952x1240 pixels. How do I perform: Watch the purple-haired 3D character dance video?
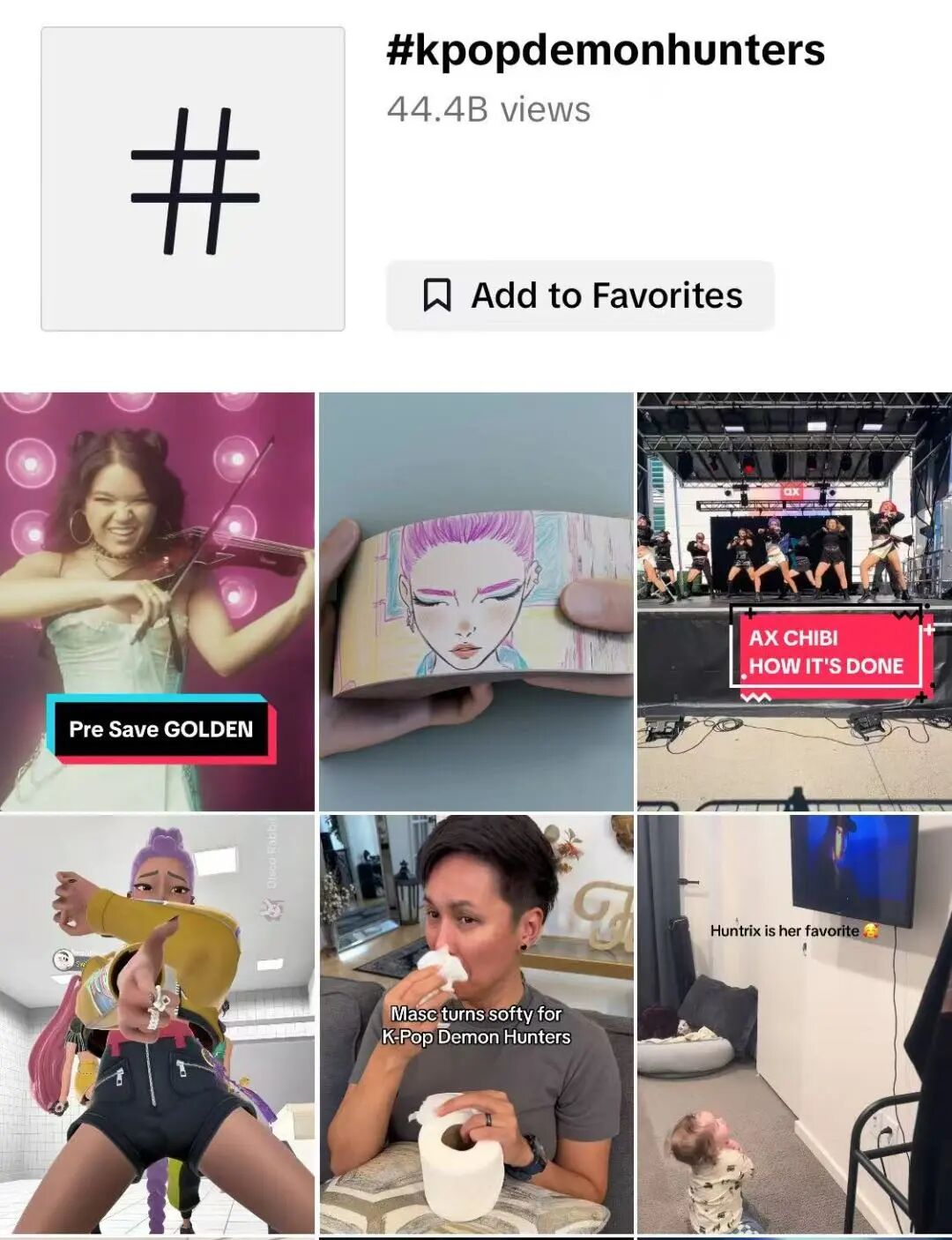point(157,1023)
